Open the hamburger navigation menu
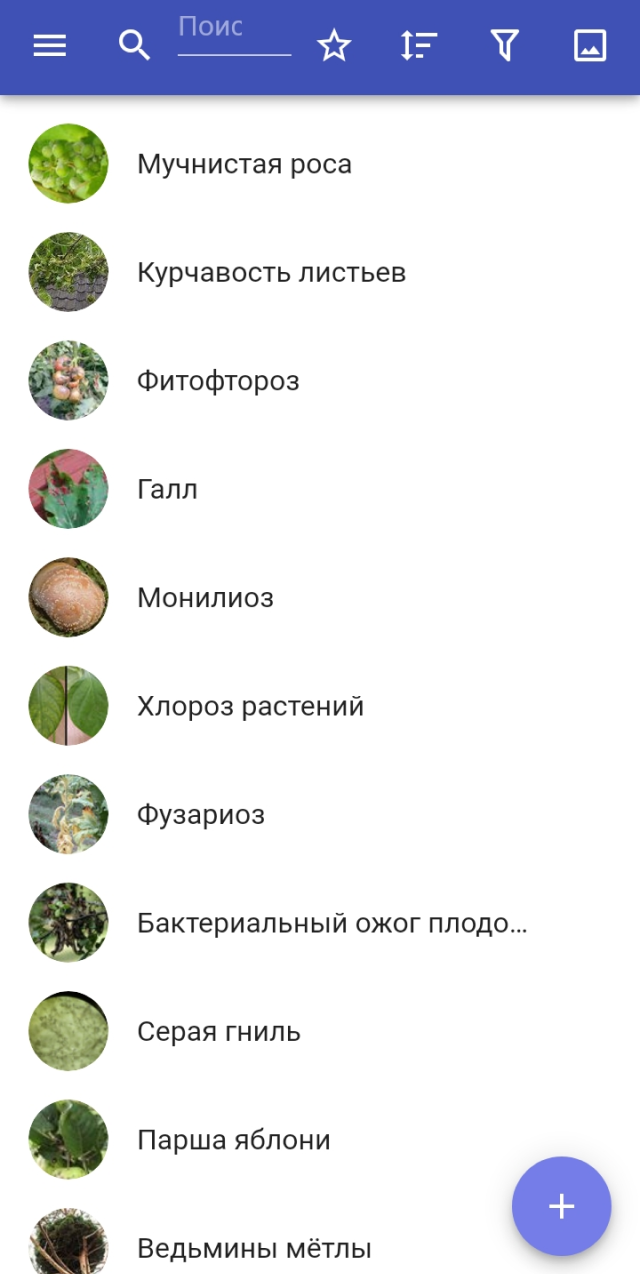This screenshot has width=640, height=1274. pyautogui.click(x=49, y=46)
